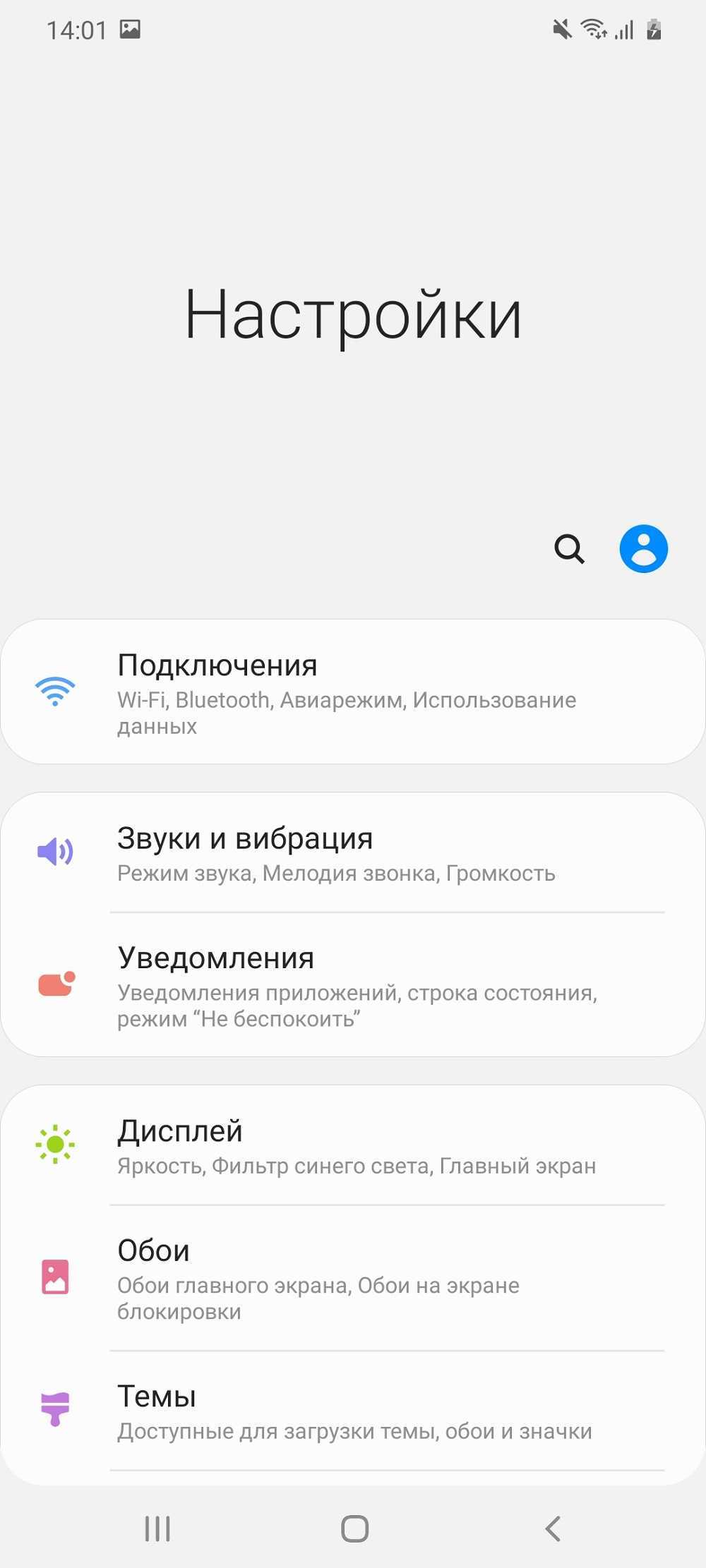Screen dimensions: 706x1568
Task: Tap the system back button
Action: coord(553,1529)
